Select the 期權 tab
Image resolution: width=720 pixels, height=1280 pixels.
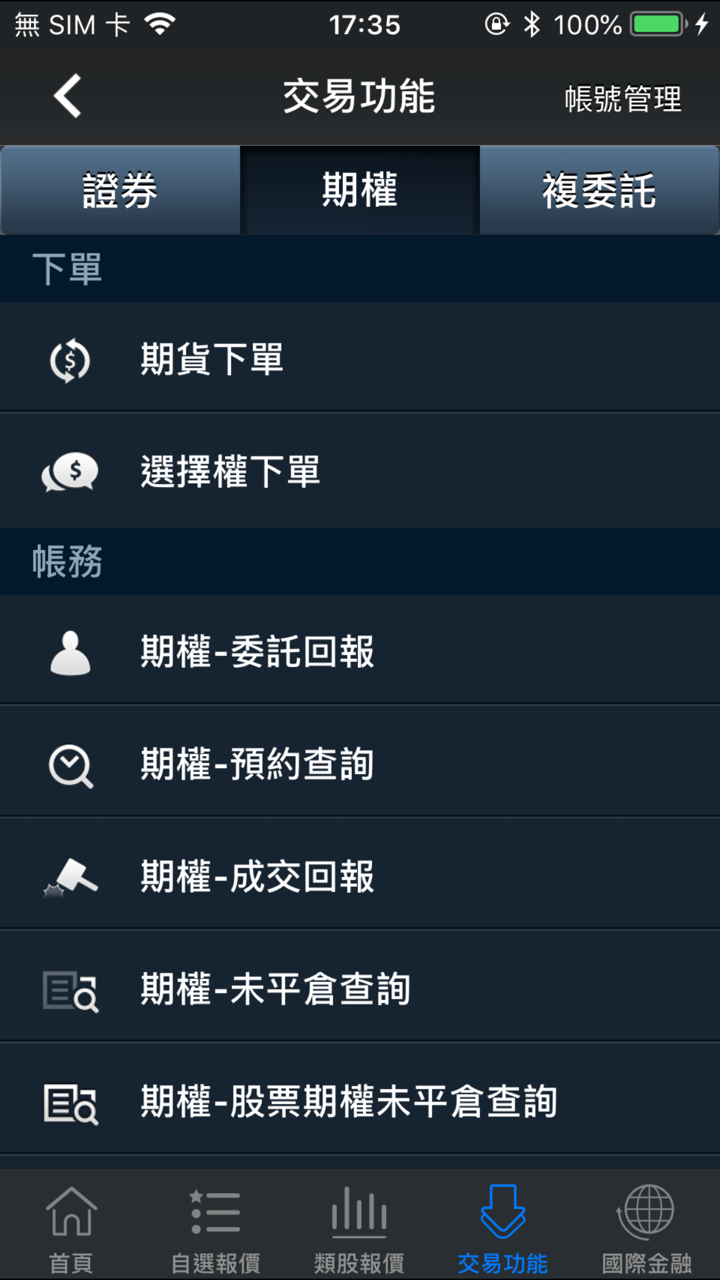click(x=359, y=190)
